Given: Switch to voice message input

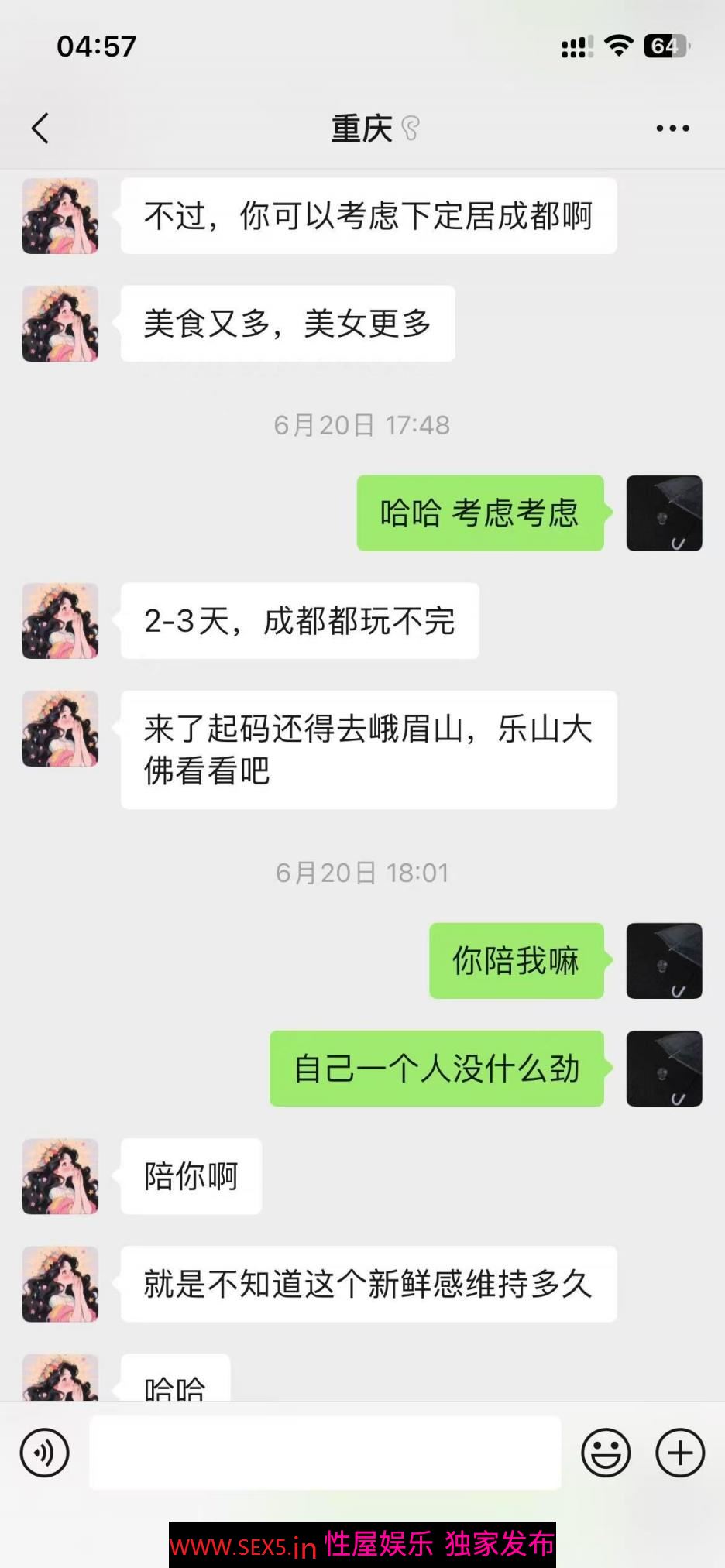Looking at the screenshot, I should pyautogui.click(x=45, y=1453).
